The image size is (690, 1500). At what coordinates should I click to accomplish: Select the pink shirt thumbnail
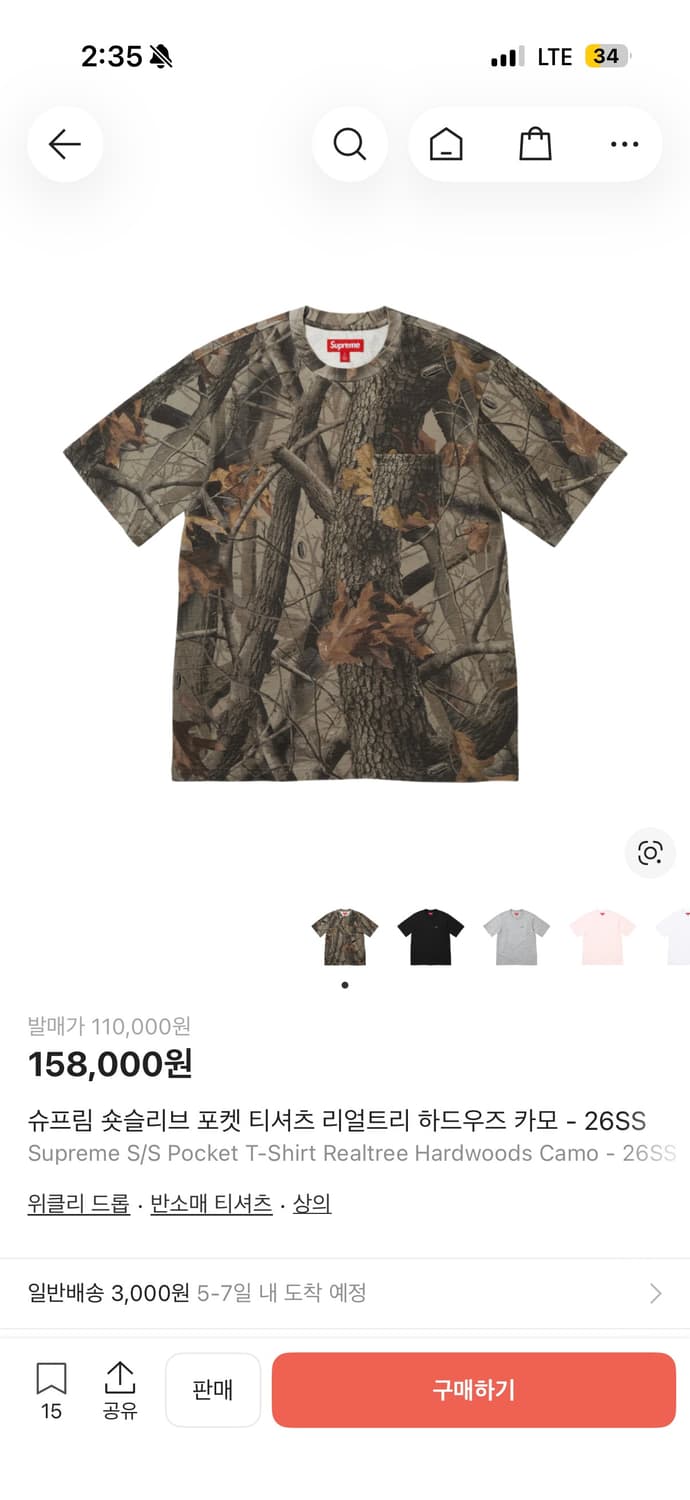(602, 937)
